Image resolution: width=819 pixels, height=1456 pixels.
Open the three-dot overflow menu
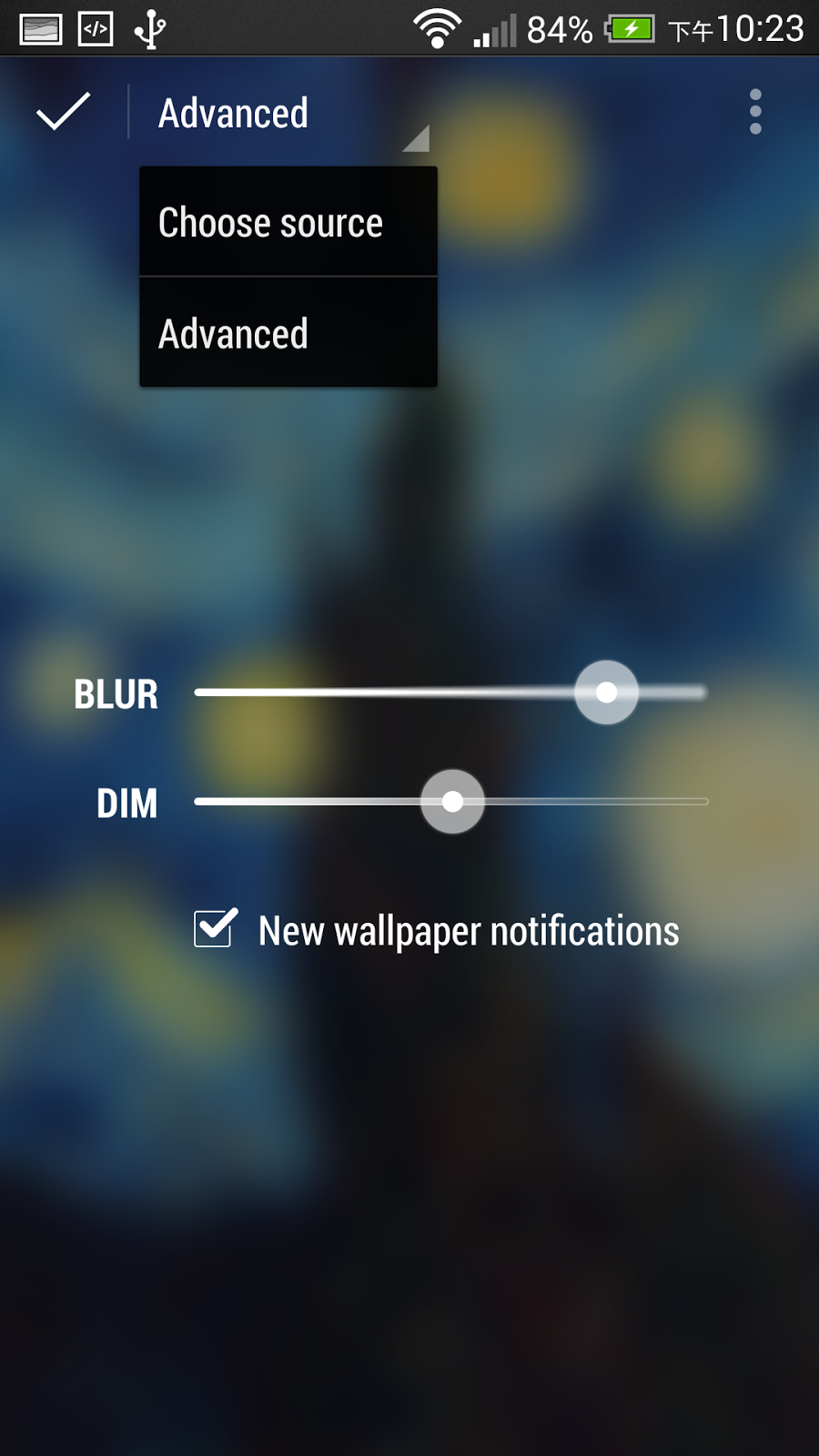pyautogui.click(x=754, y=112)
